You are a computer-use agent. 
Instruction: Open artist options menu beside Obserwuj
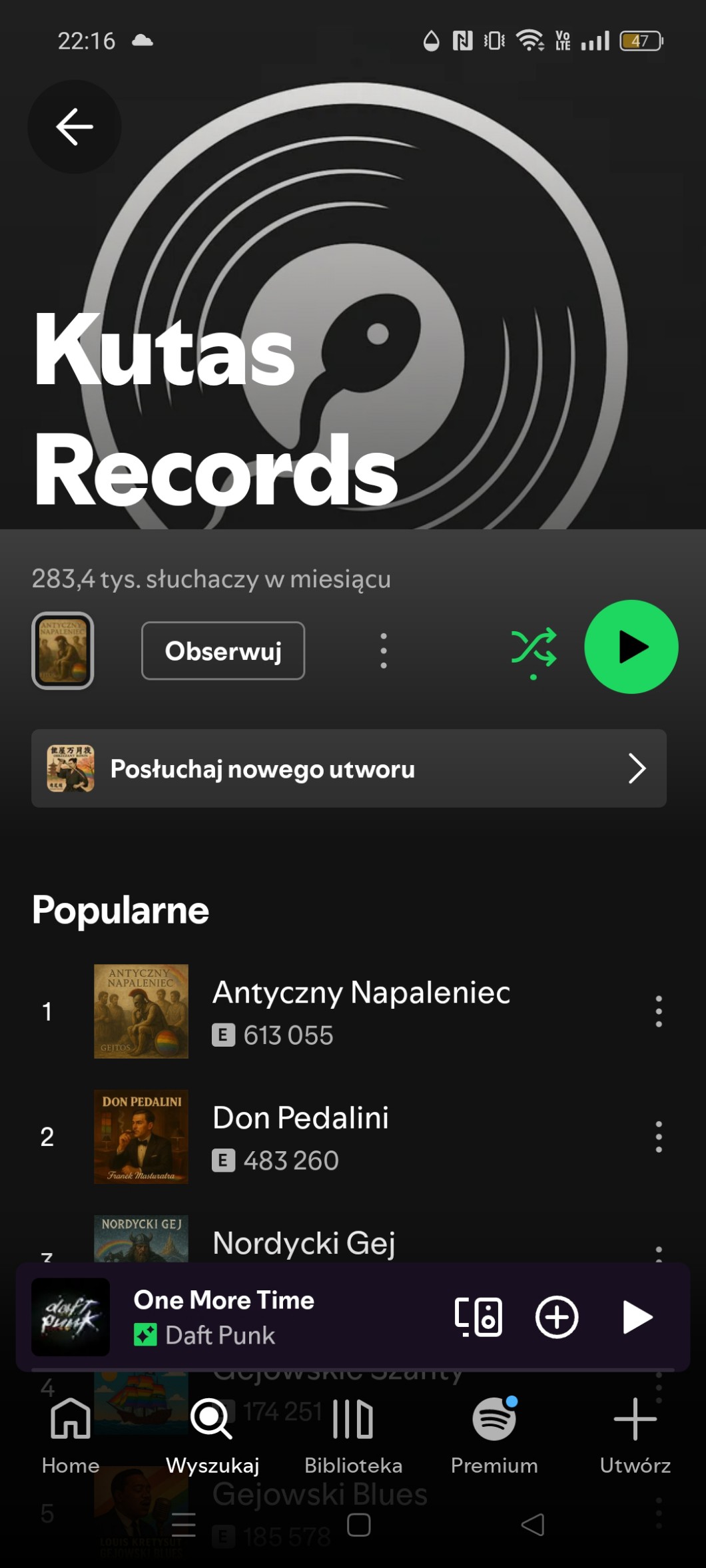tap(383, 651)
